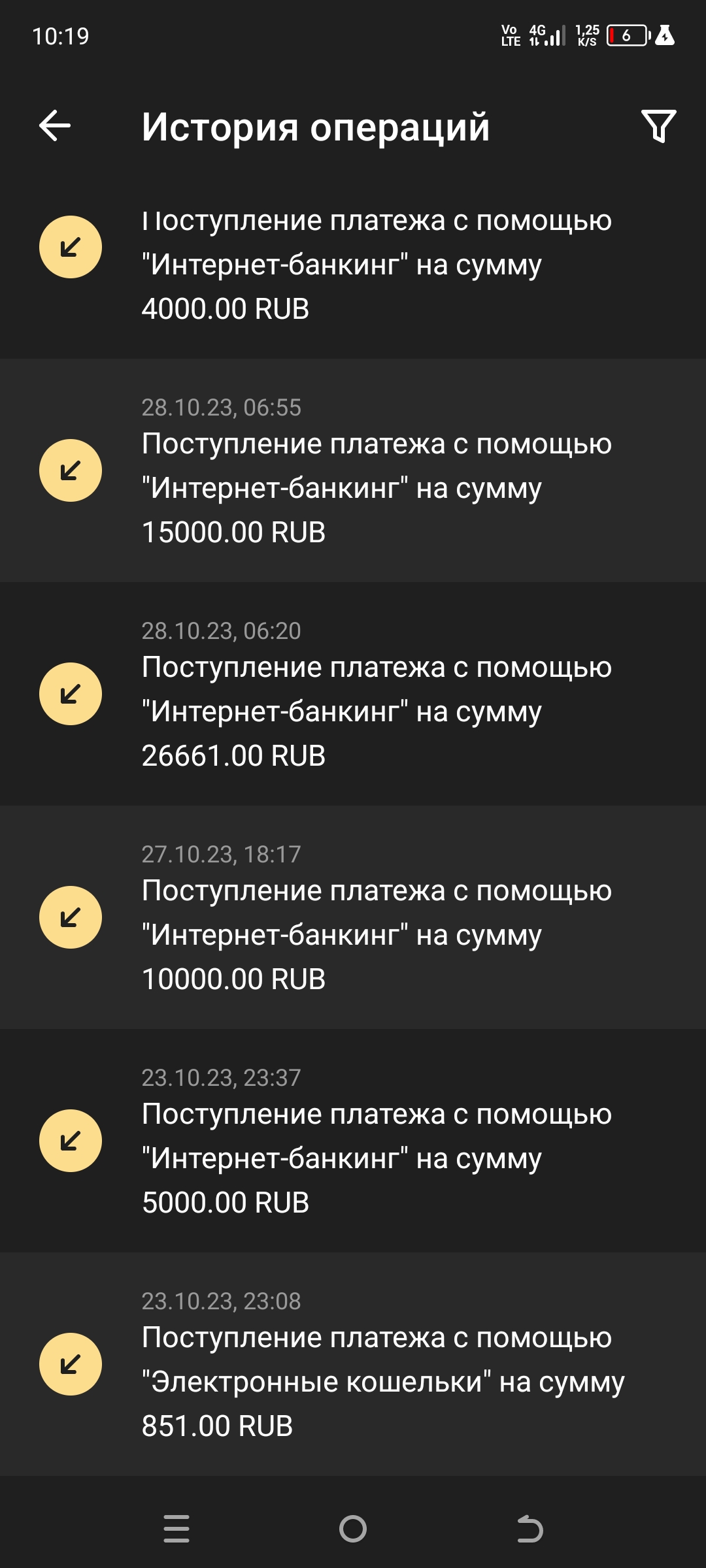Go back from История операций
Viewport: 706px width, 1568px height.
(55, 125)
